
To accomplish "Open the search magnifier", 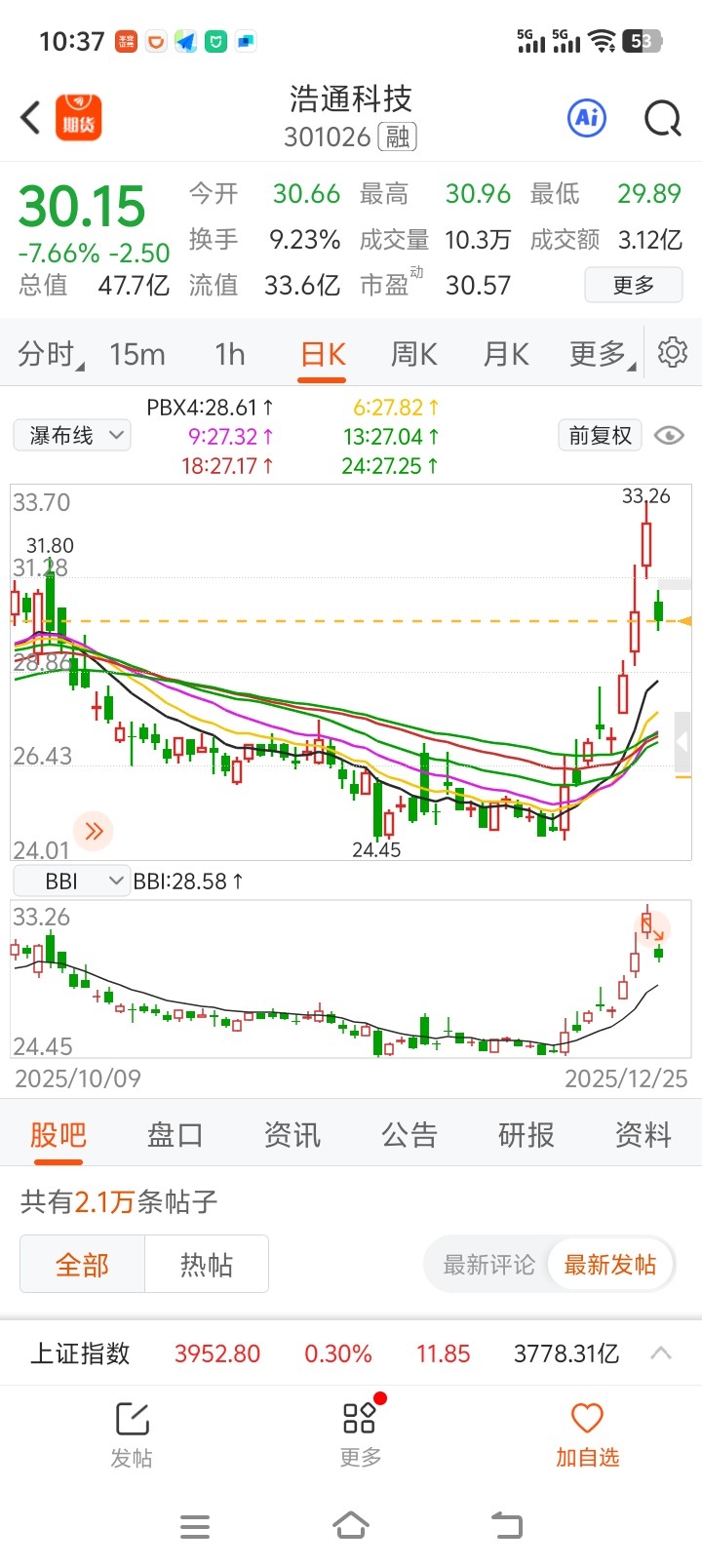I will (662, 119).
